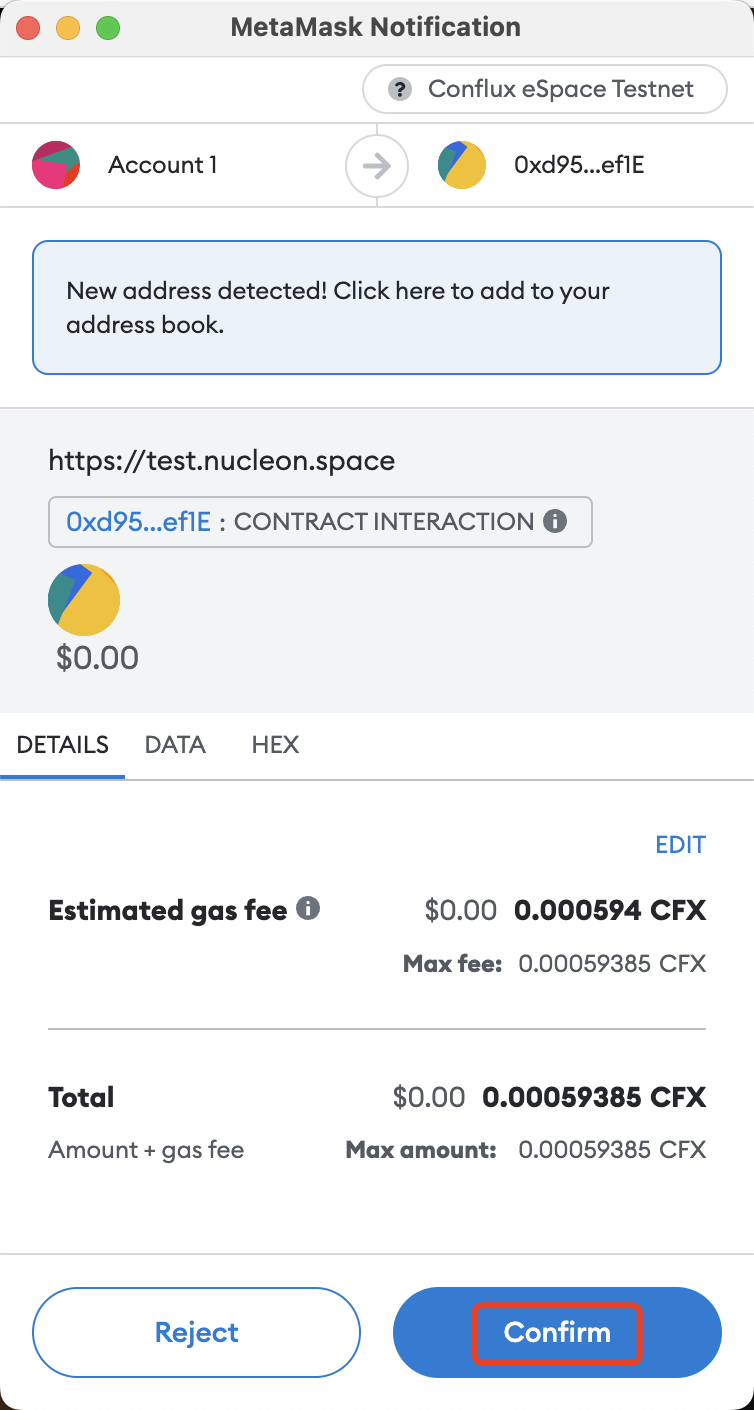Switch to the DATA tab
The width and height of the screenshot is (754, 1410).
pyautogui.click(x=175, y=745)
